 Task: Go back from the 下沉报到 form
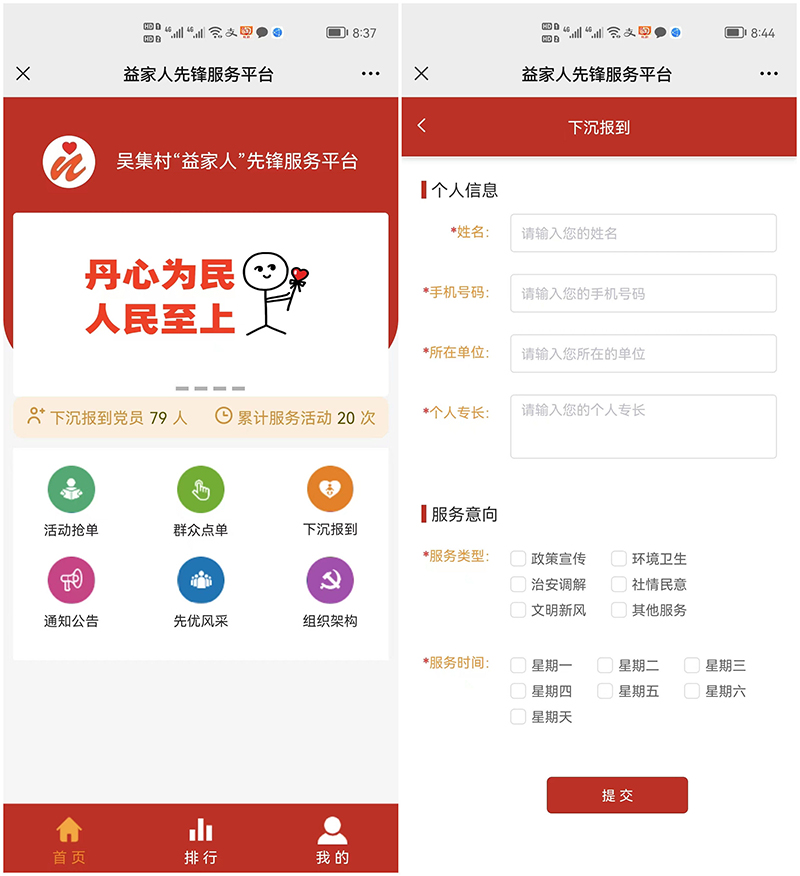pos(421,125)
